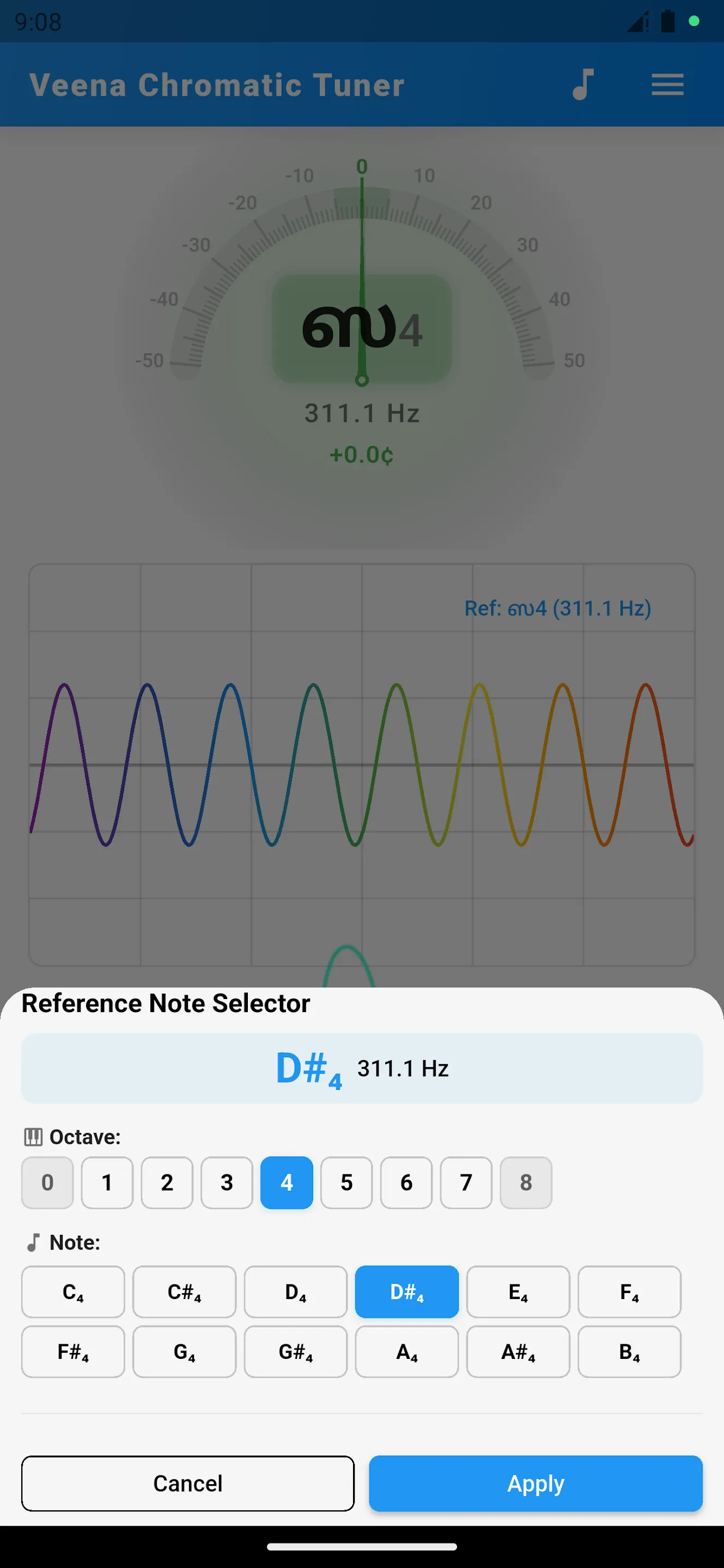Cancel the reference note selection
Screen dimensions: 724x1568
pos(187,1484)
